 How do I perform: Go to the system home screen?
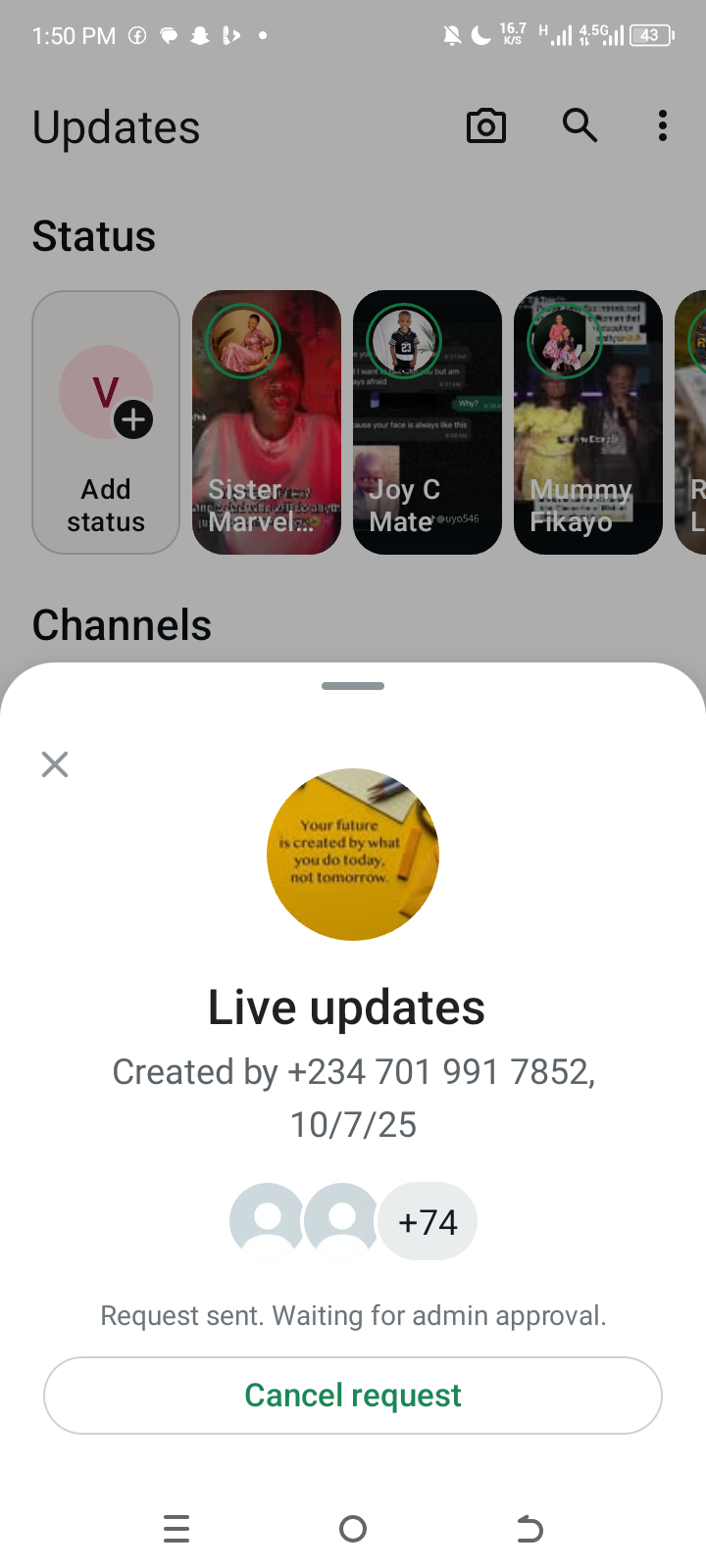pyautogui.click(x=353, y=1529)
